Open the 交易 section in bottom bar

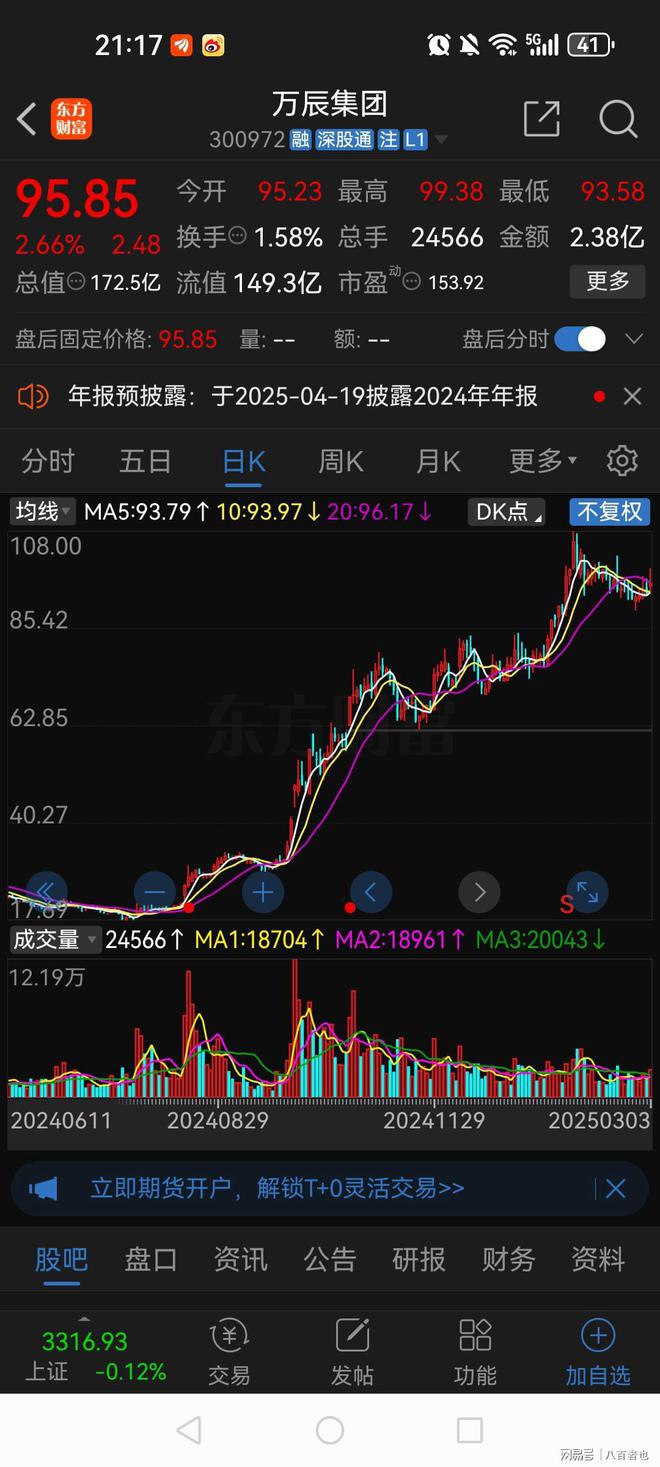click(229, 1352)
